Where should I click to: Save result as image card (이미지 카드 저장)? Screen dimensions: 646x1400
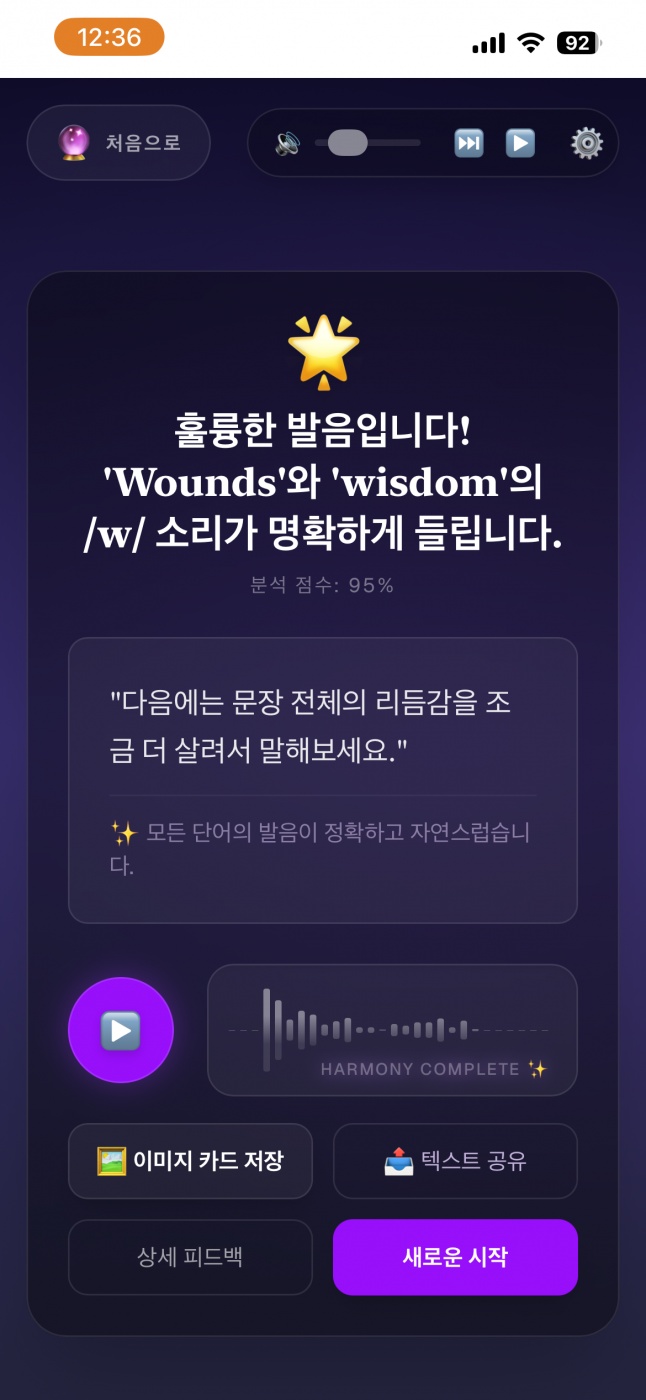point(190,1161)
